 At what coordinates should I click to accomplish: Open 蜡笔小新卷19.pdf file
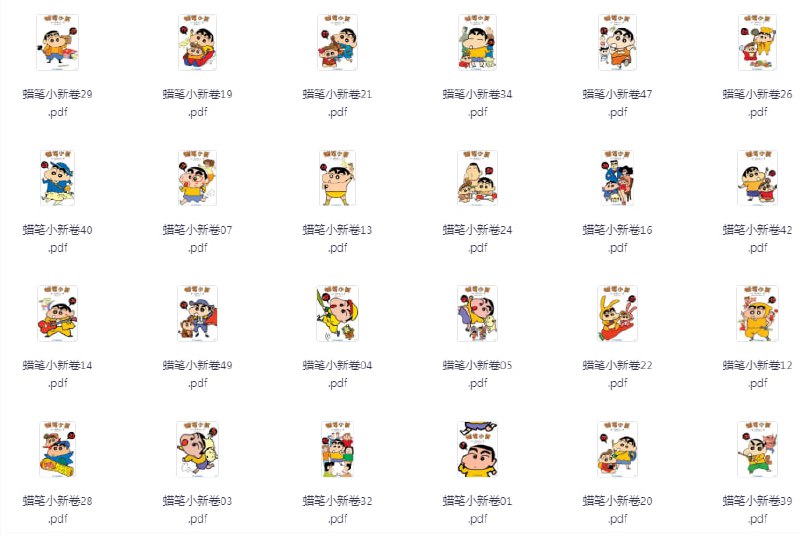[197, 43]
